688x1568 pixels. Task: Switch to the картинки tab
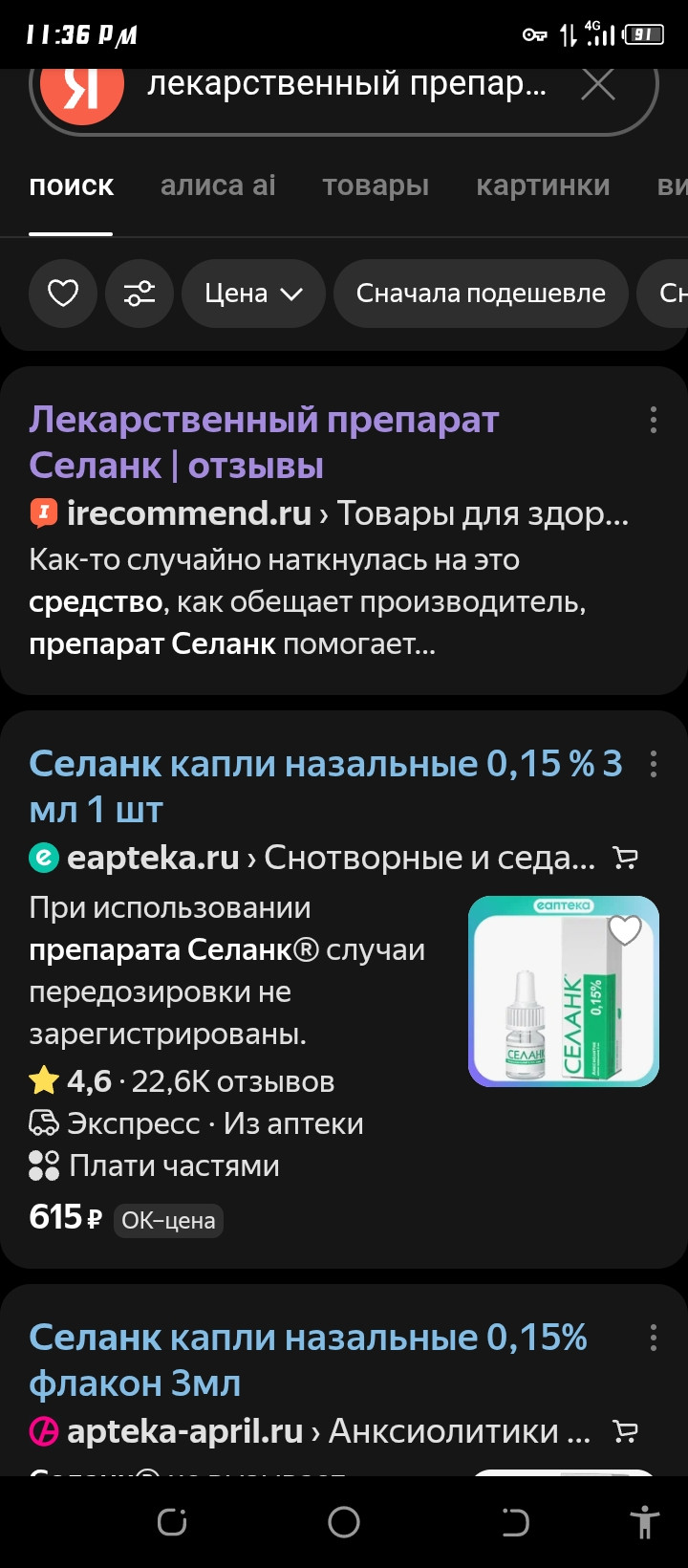coord(543,185)
